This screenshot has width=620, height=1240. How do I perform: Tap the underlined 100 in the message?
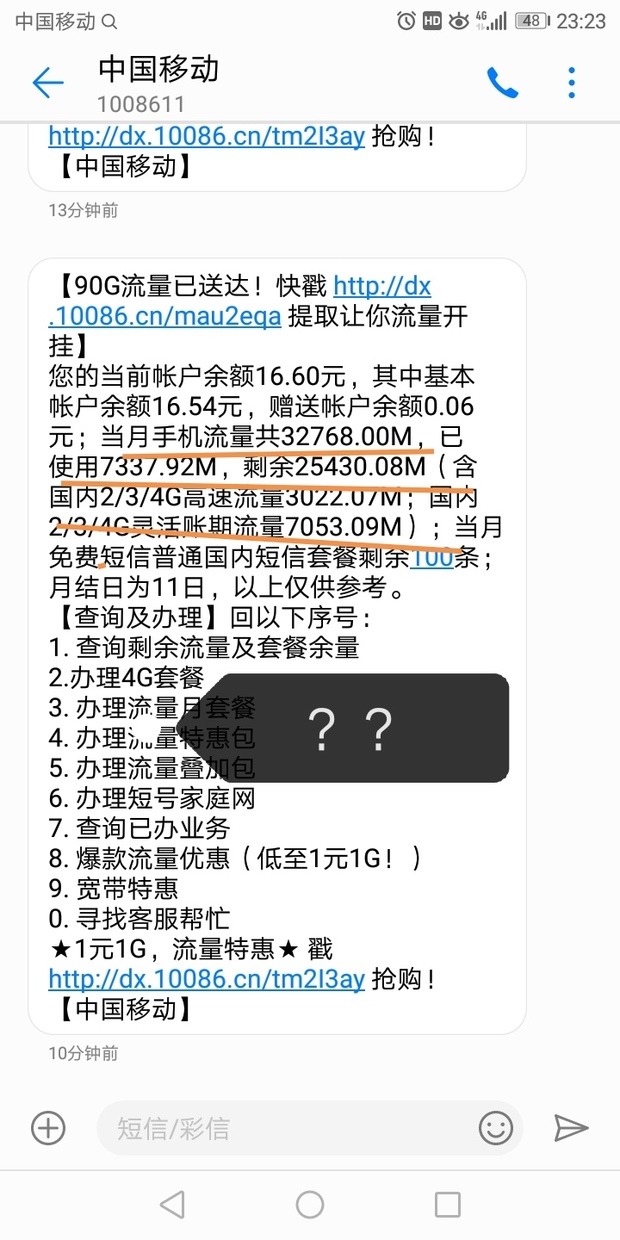pos(432,560)
